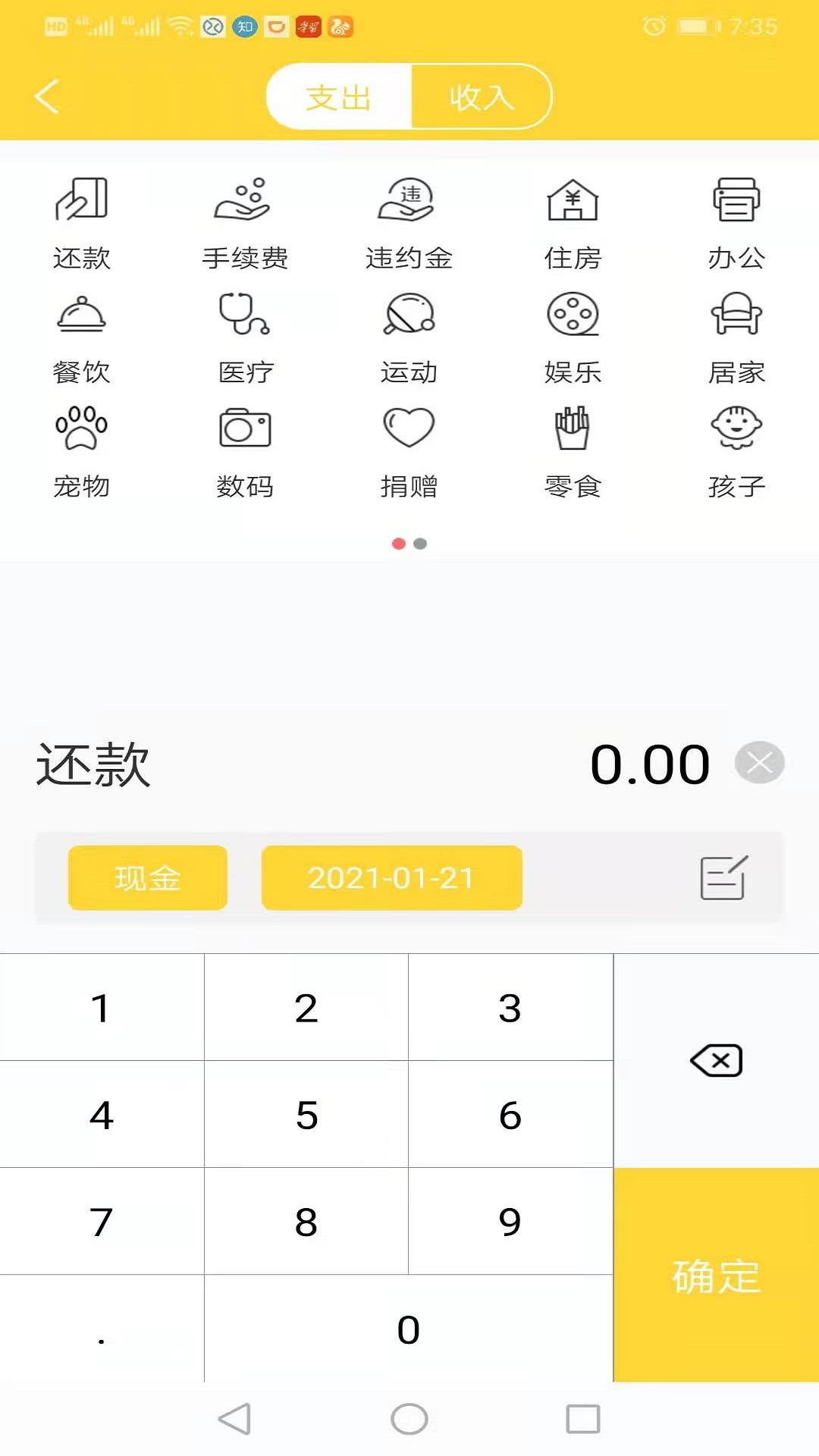Viewport: 819px width, 1456px height.
Task: Select the 还款 repayment category icon
Action: click(x=82, y=201)
